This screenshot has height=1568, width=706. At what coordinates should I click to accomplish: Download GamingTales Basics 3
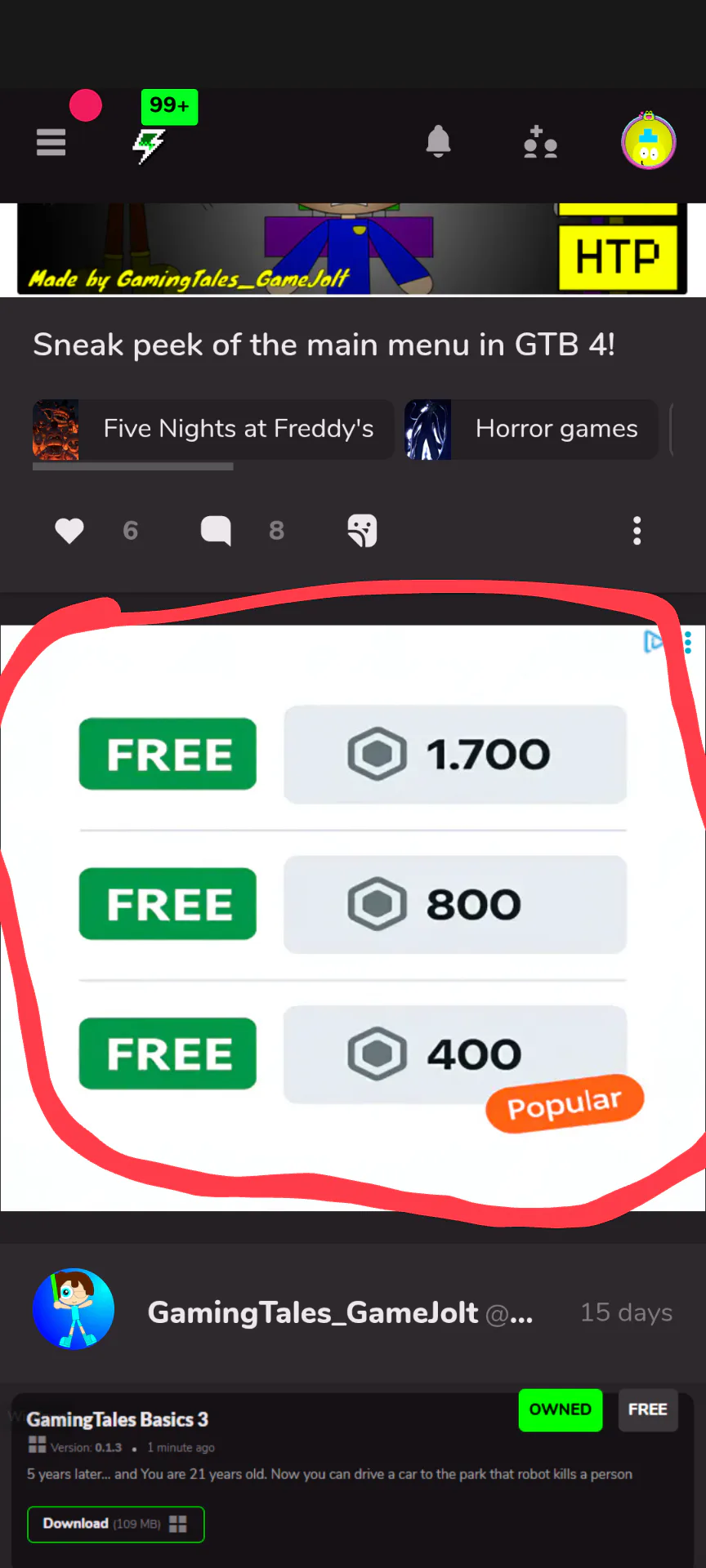point(115,1524)
